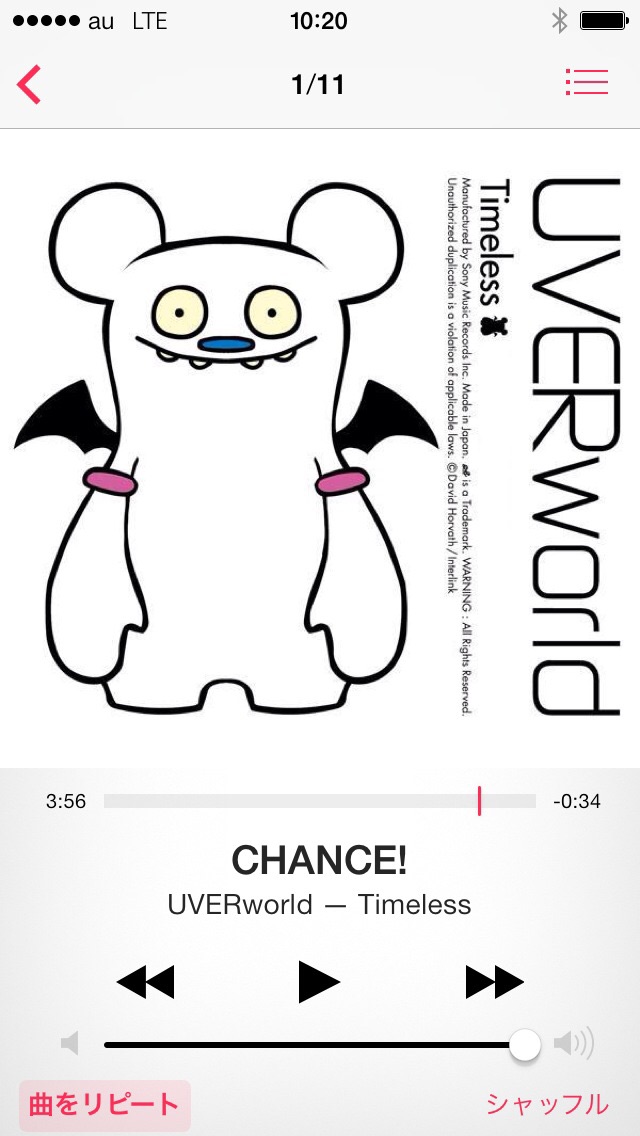Screen dimensions: 640x1136
Task: Go back with the pink arrow
Action: coord(29,85)
